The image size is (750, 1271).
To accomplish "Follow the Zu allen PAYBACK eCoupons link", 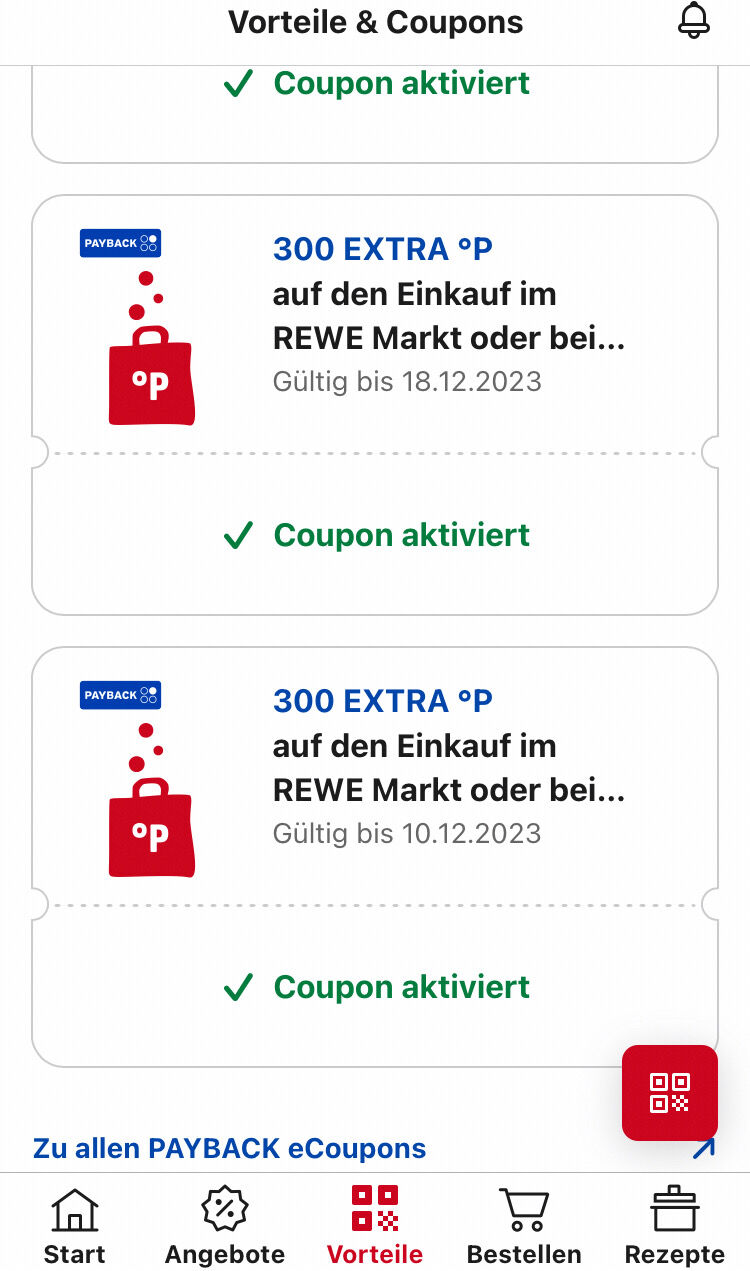I will 230,1148.
